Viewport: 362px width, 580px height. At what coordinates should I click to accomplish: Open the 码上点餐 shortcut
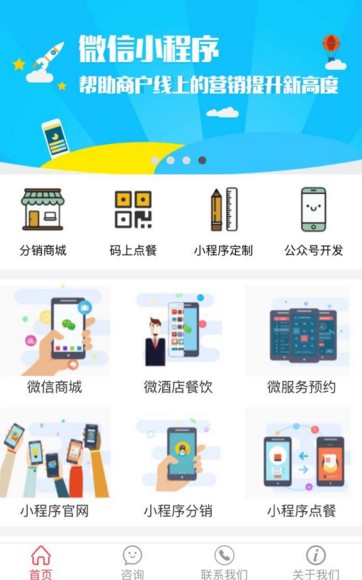coord(133,222)
